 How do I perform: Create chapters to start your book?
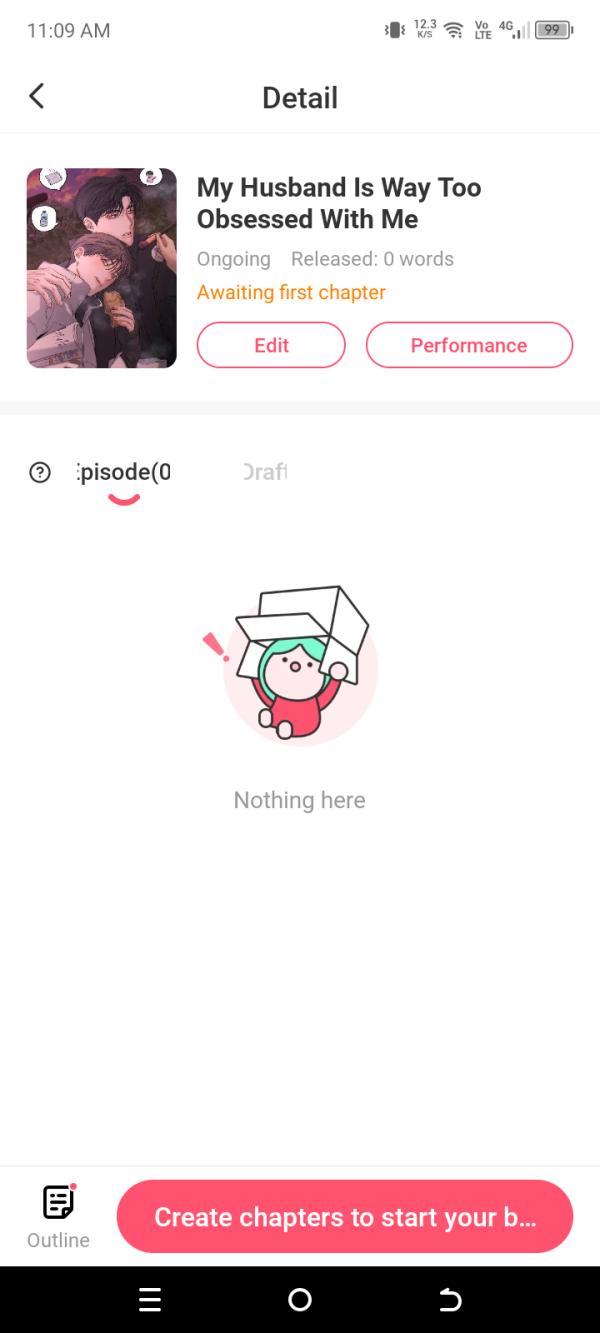345,1217
